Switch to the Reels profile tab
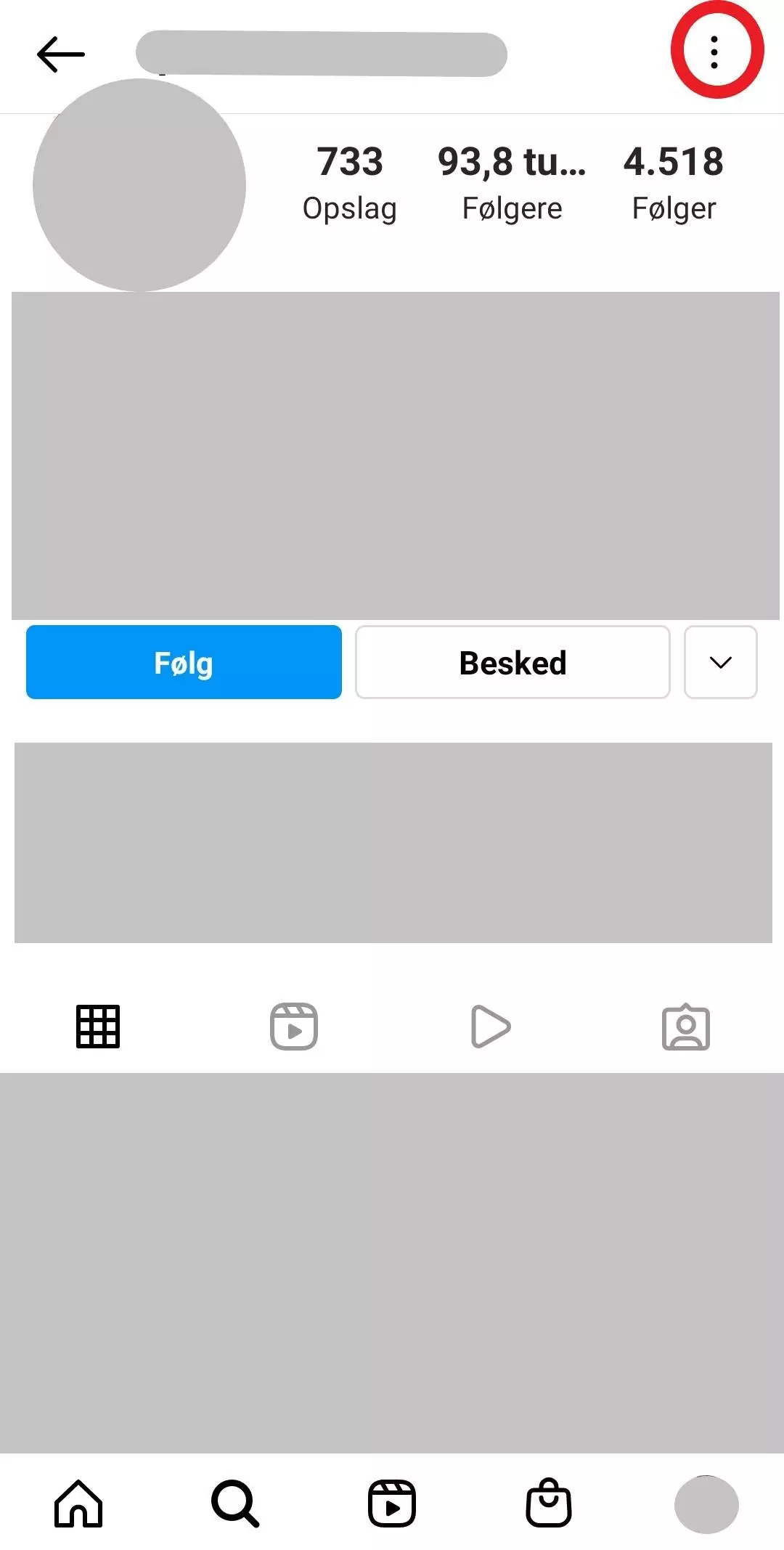 point(294,1027)
